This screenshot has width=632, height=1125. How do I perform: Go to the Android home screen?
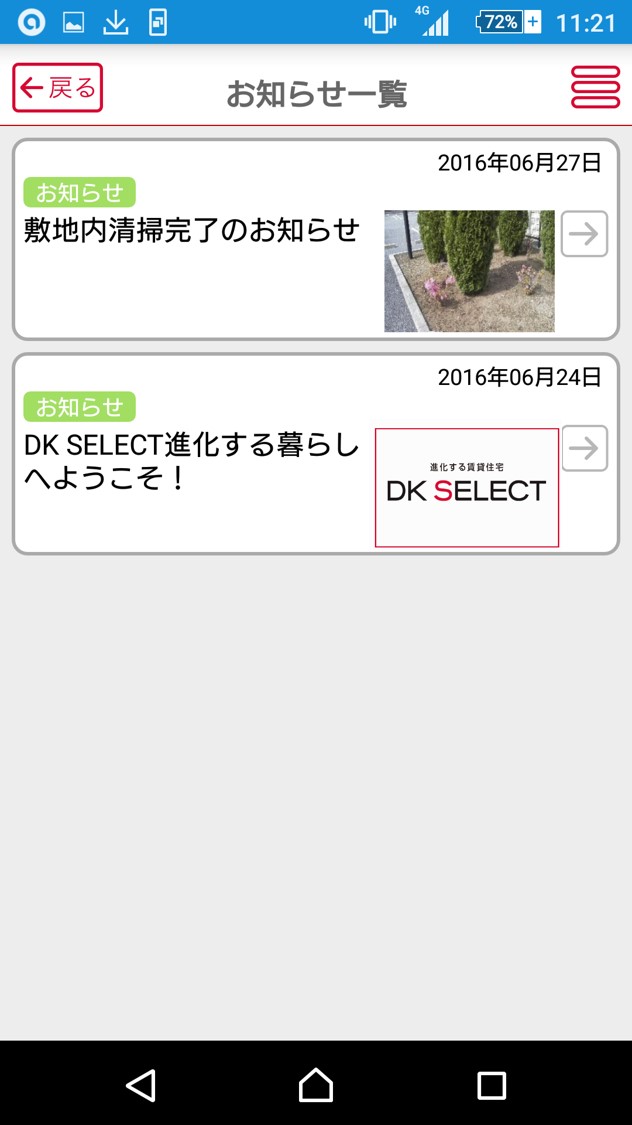[316, 1085]
